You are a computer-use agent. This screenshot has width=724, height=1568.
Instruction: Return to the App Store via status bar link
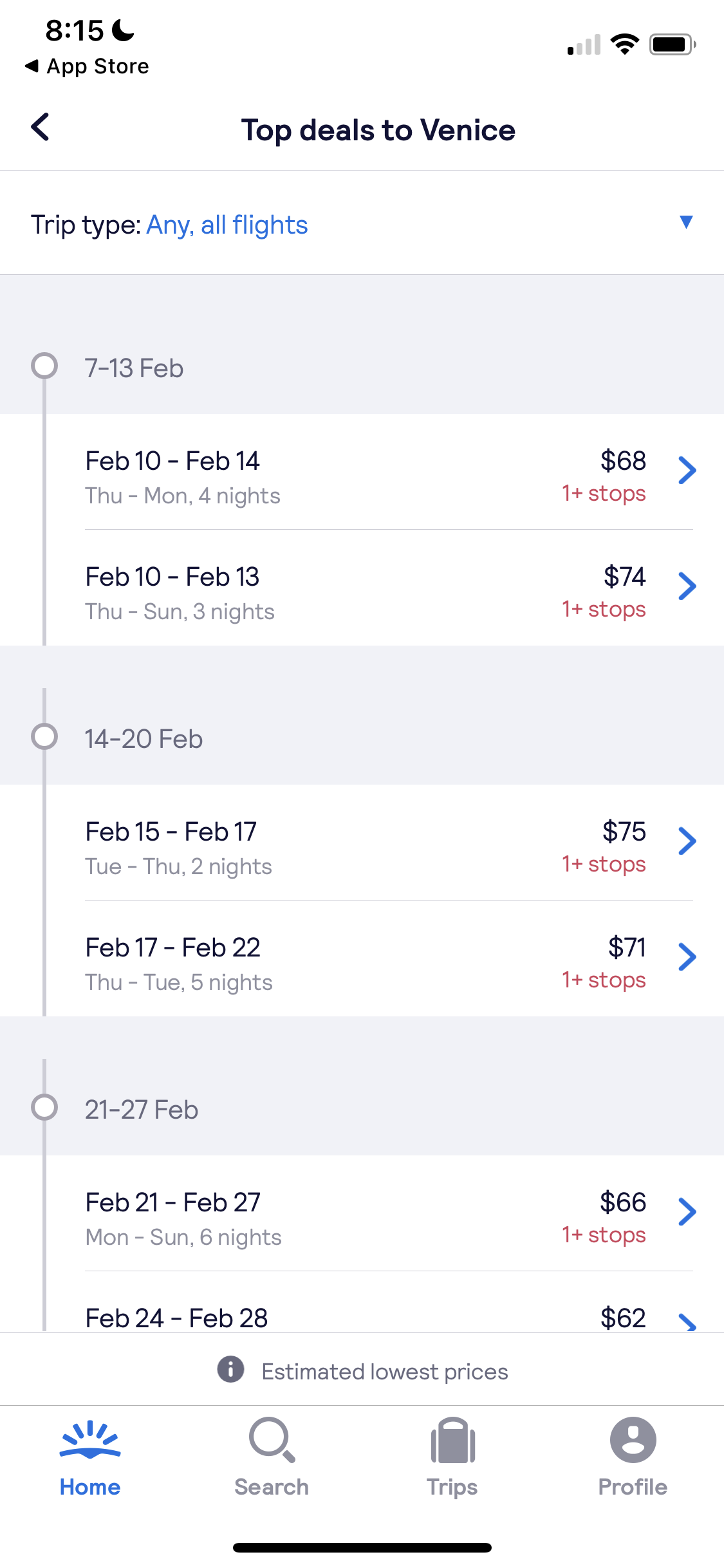click(x=88, y=66)
